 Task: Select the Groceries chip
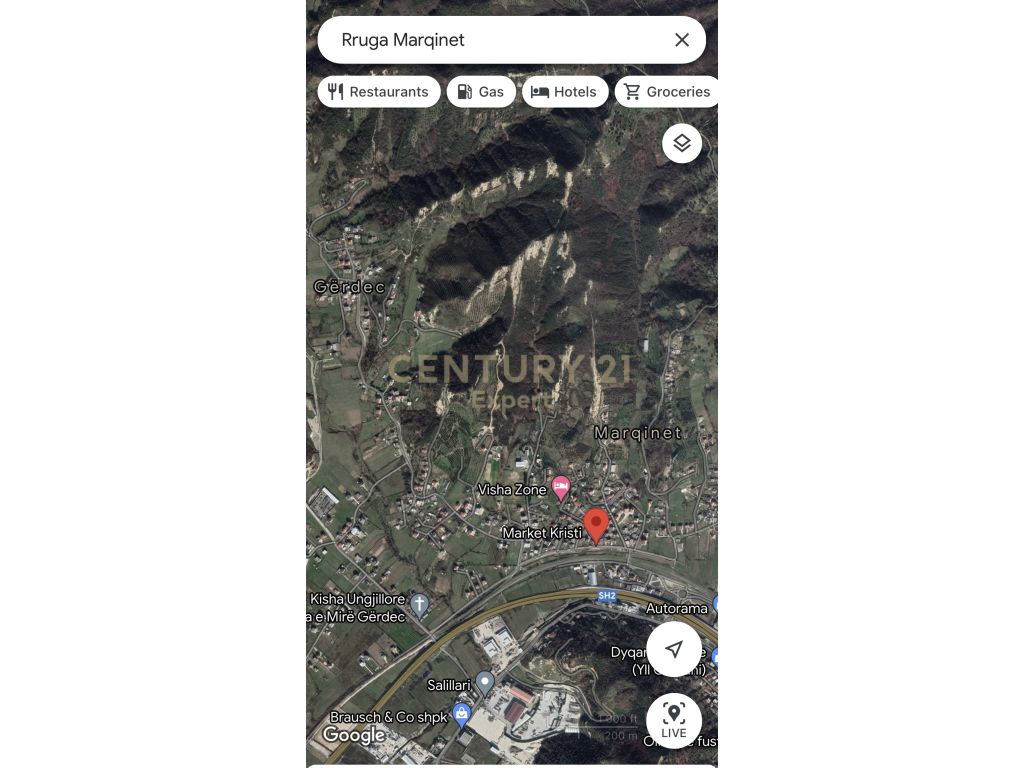(667, 92)
